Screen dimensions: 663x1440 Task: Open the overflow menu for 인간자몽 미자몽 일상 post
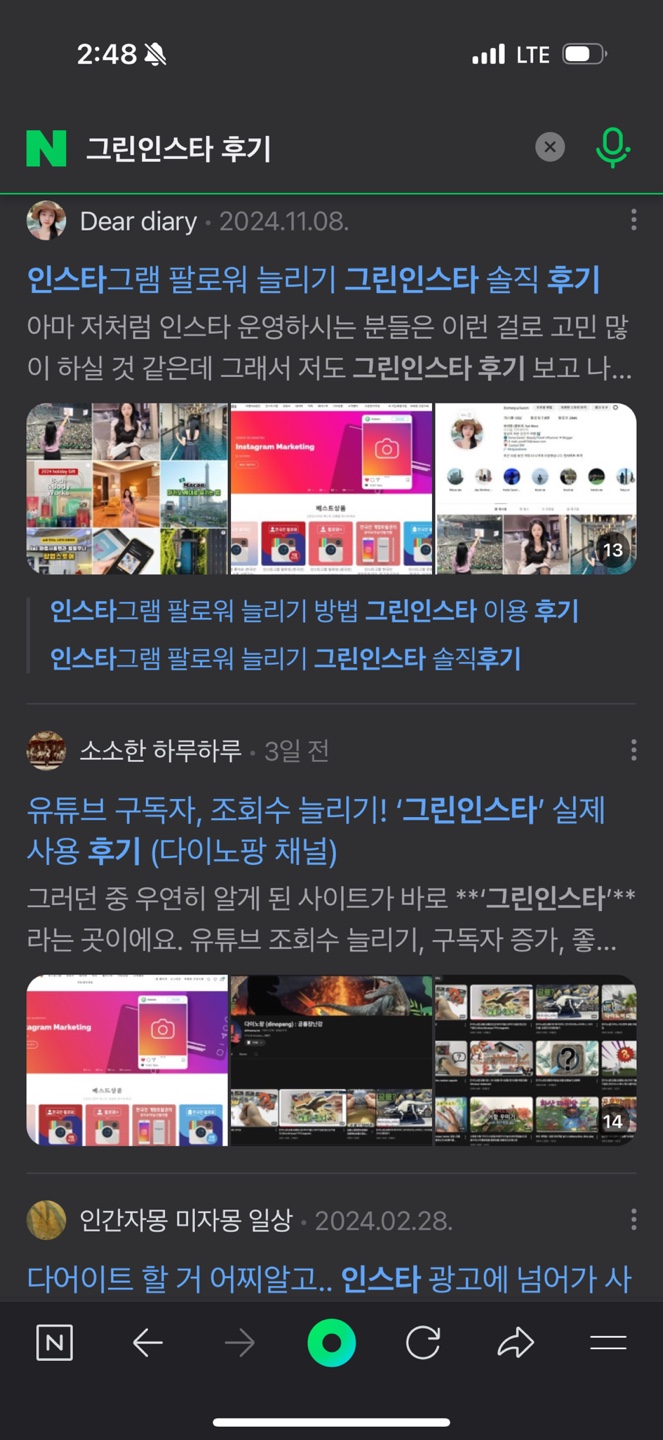633,1220
